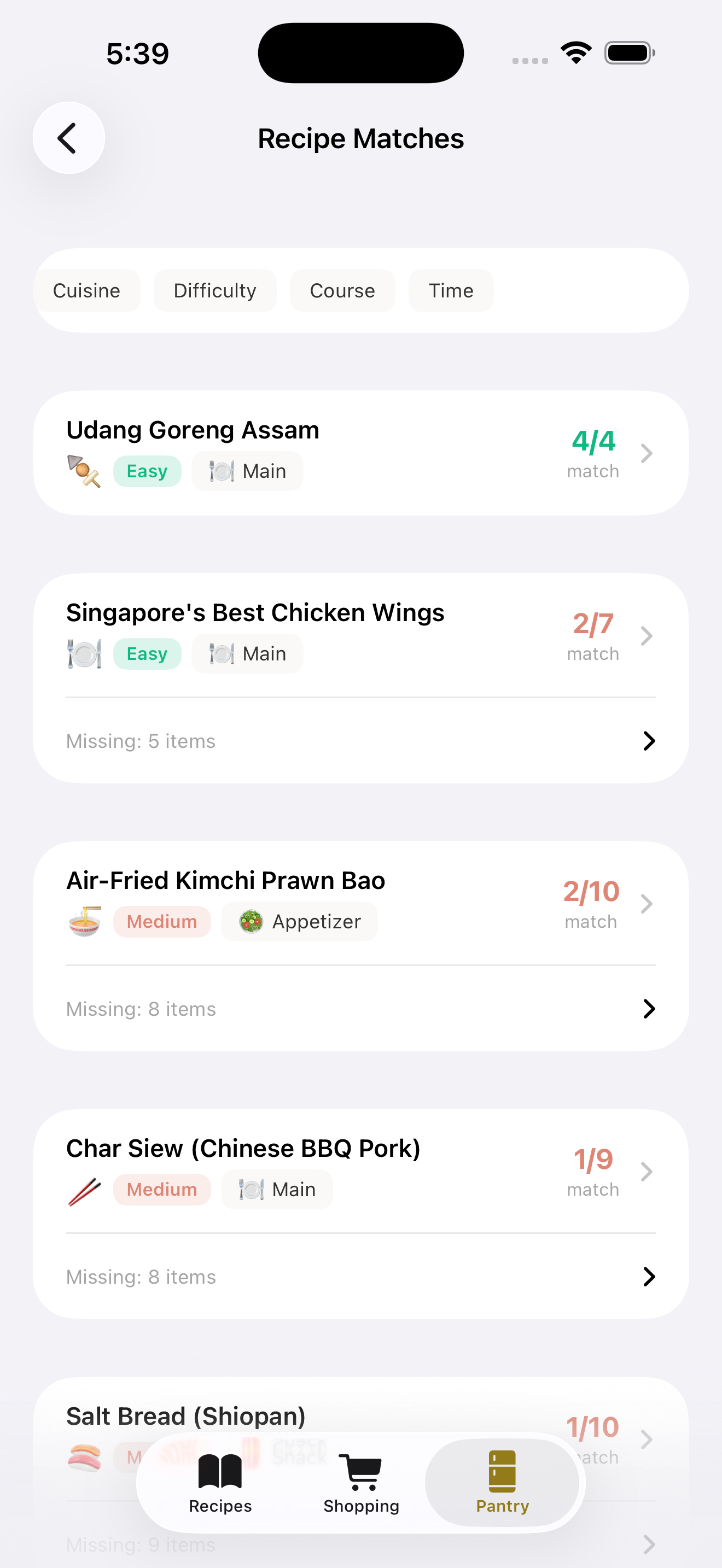Toggle the Easy difficulty badge on Udang Goreng Assam
This screenshot has height=1568, width=722.
[x=147, y=471]
